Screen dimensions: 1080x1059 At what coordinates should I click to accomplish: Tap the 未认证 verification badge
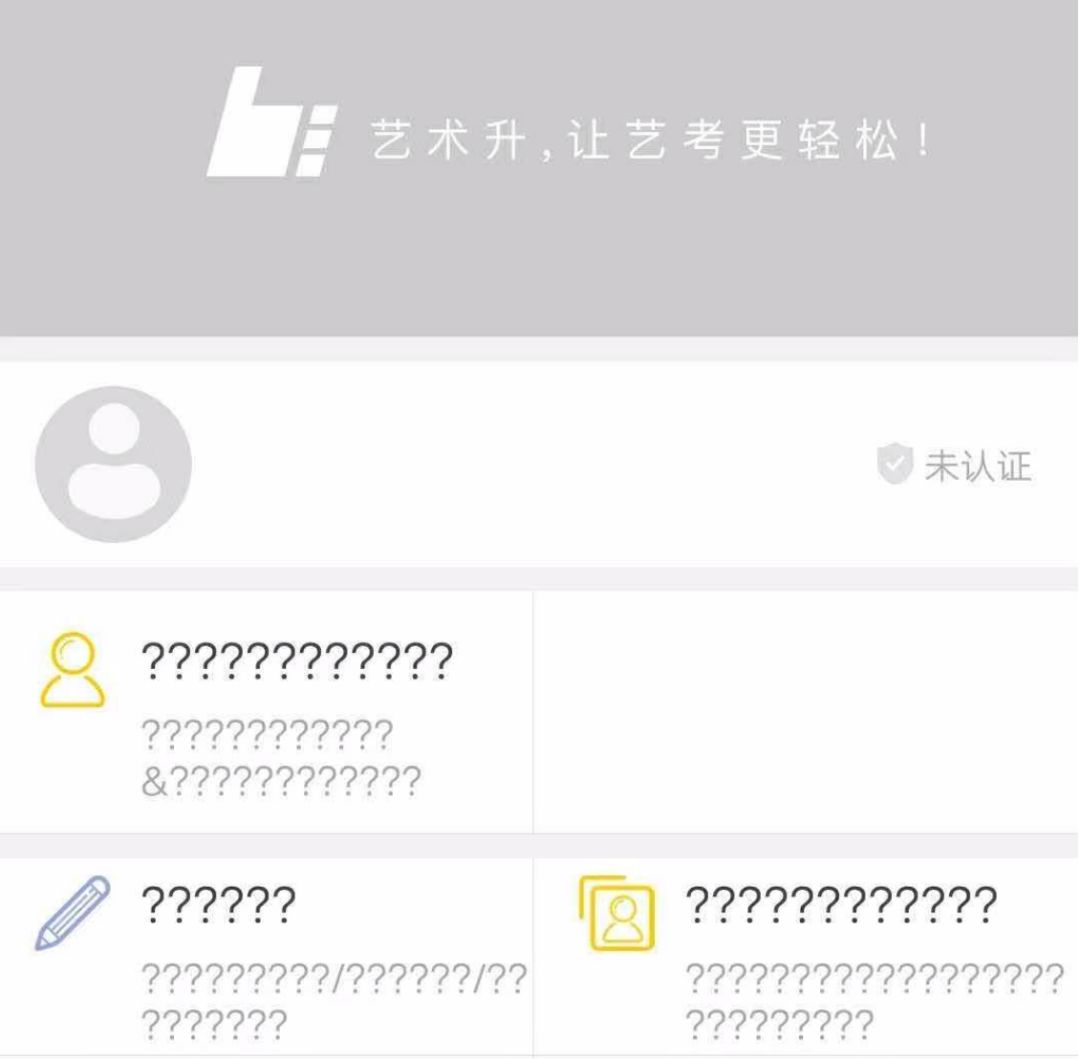(955, 466)
